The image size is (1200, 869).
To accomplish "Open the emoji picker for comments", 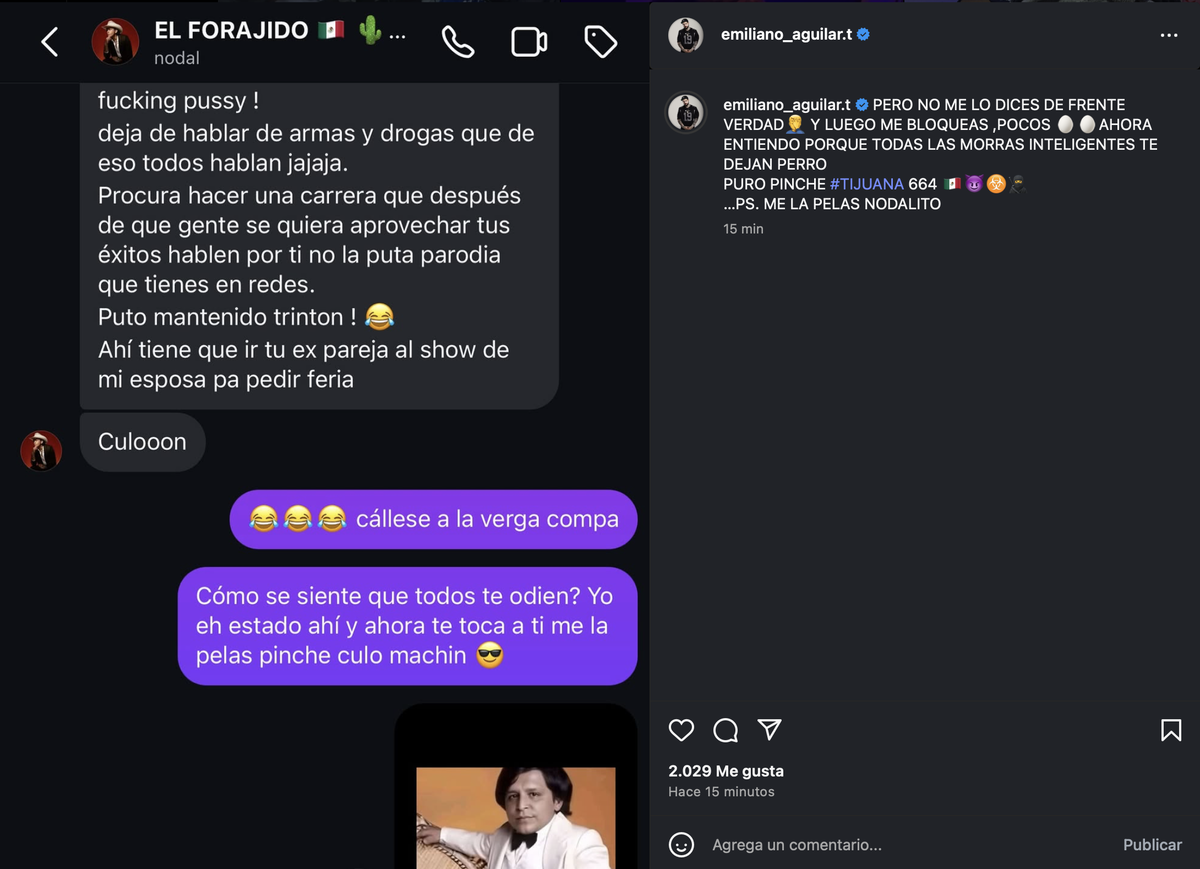I will click(x=681, y=845).
